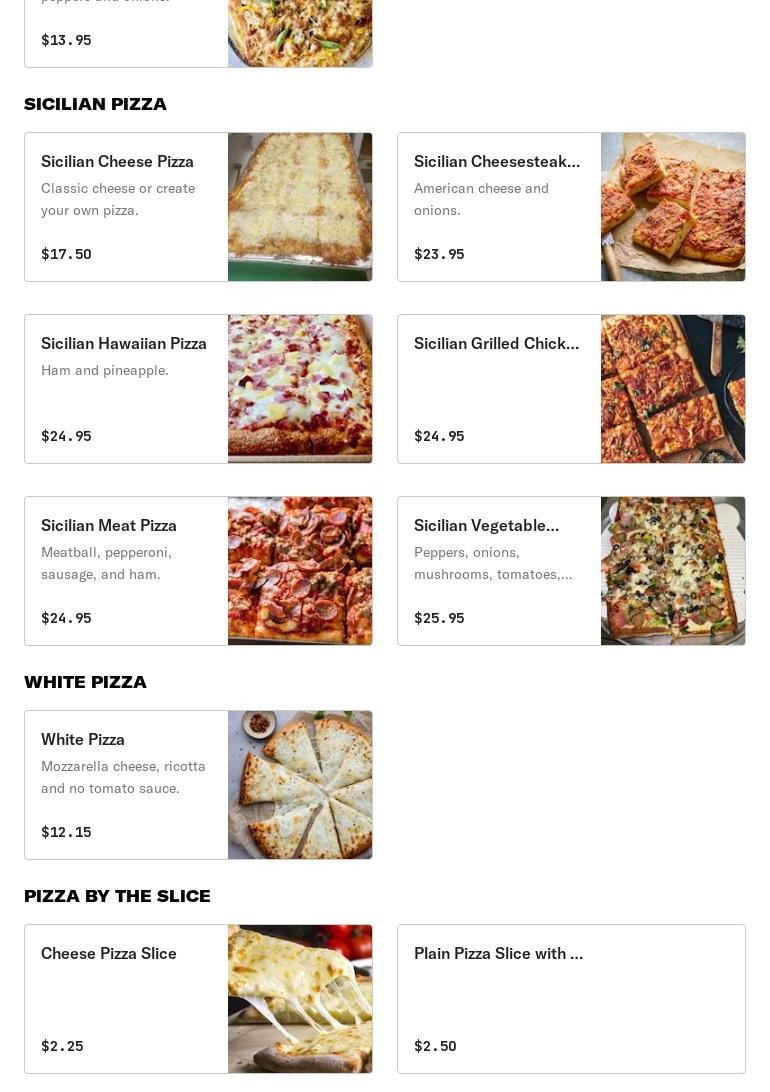This screenshot has width=770, height=1092.
Task: Open the $13.95 pizza card
Action: coord(198,35)
